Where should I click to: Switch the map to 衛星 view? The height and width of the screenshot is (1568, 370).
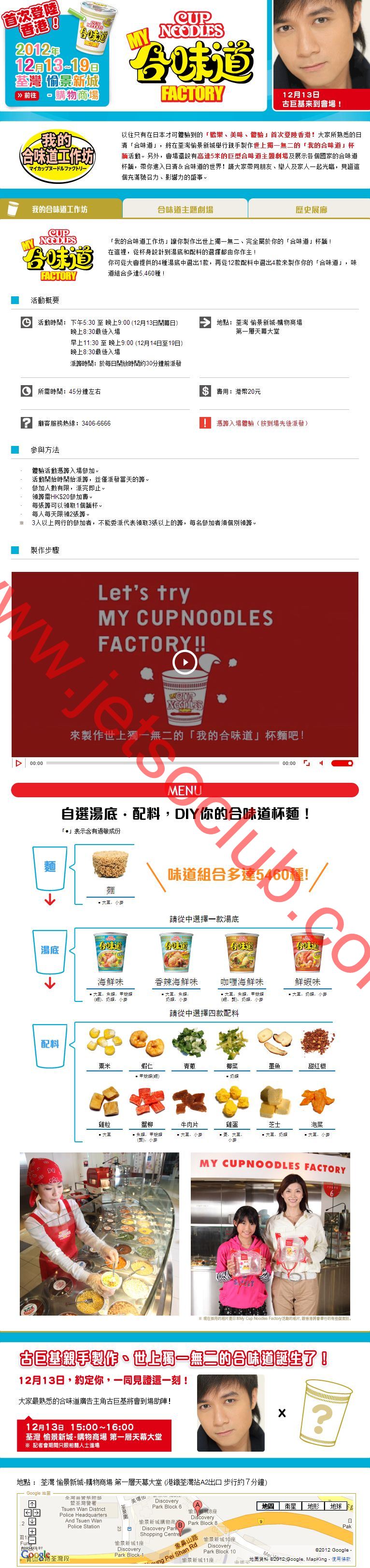(290, 1506)
